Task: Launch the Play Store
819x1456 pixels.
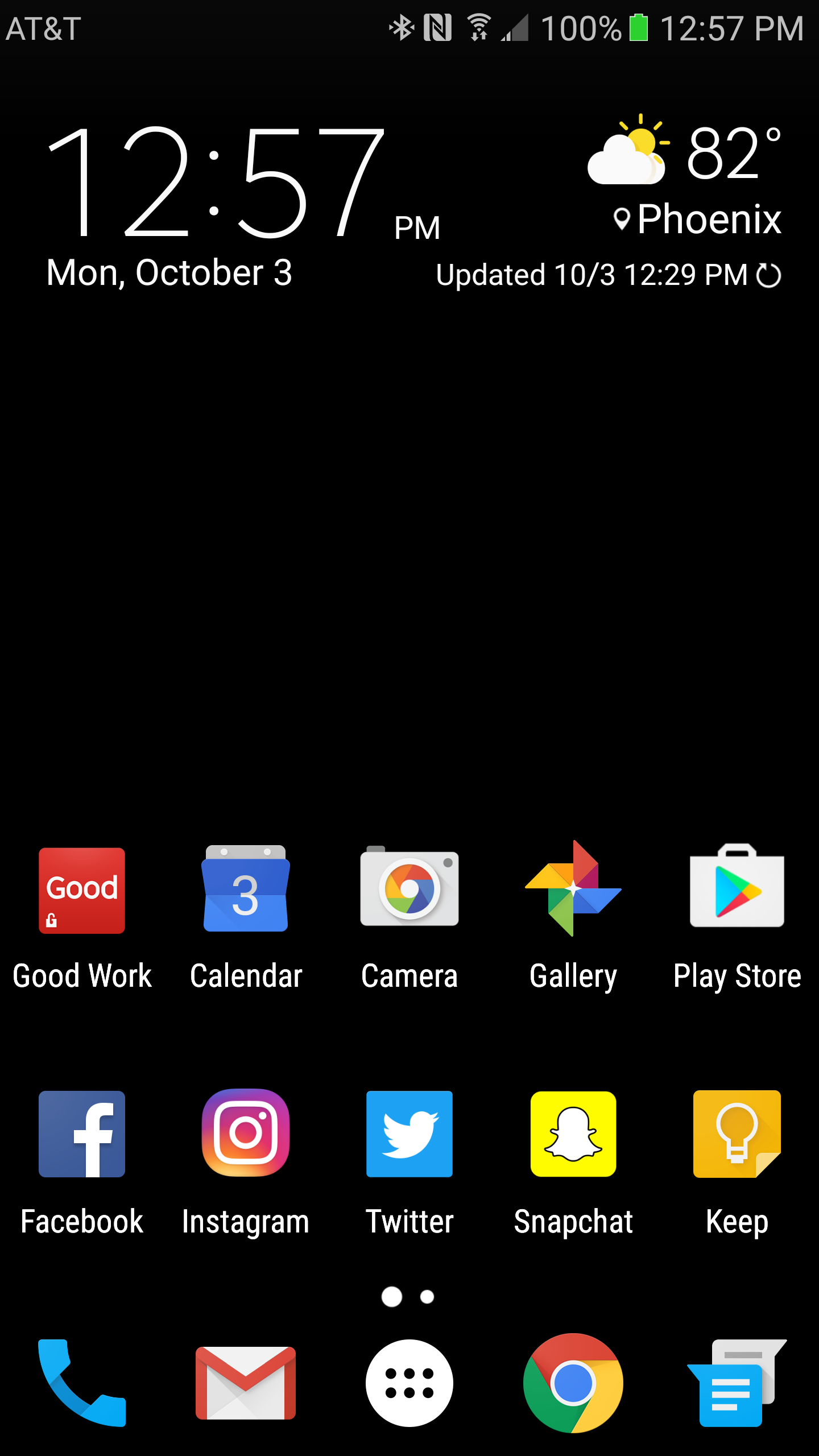Action: coord(737,890)
